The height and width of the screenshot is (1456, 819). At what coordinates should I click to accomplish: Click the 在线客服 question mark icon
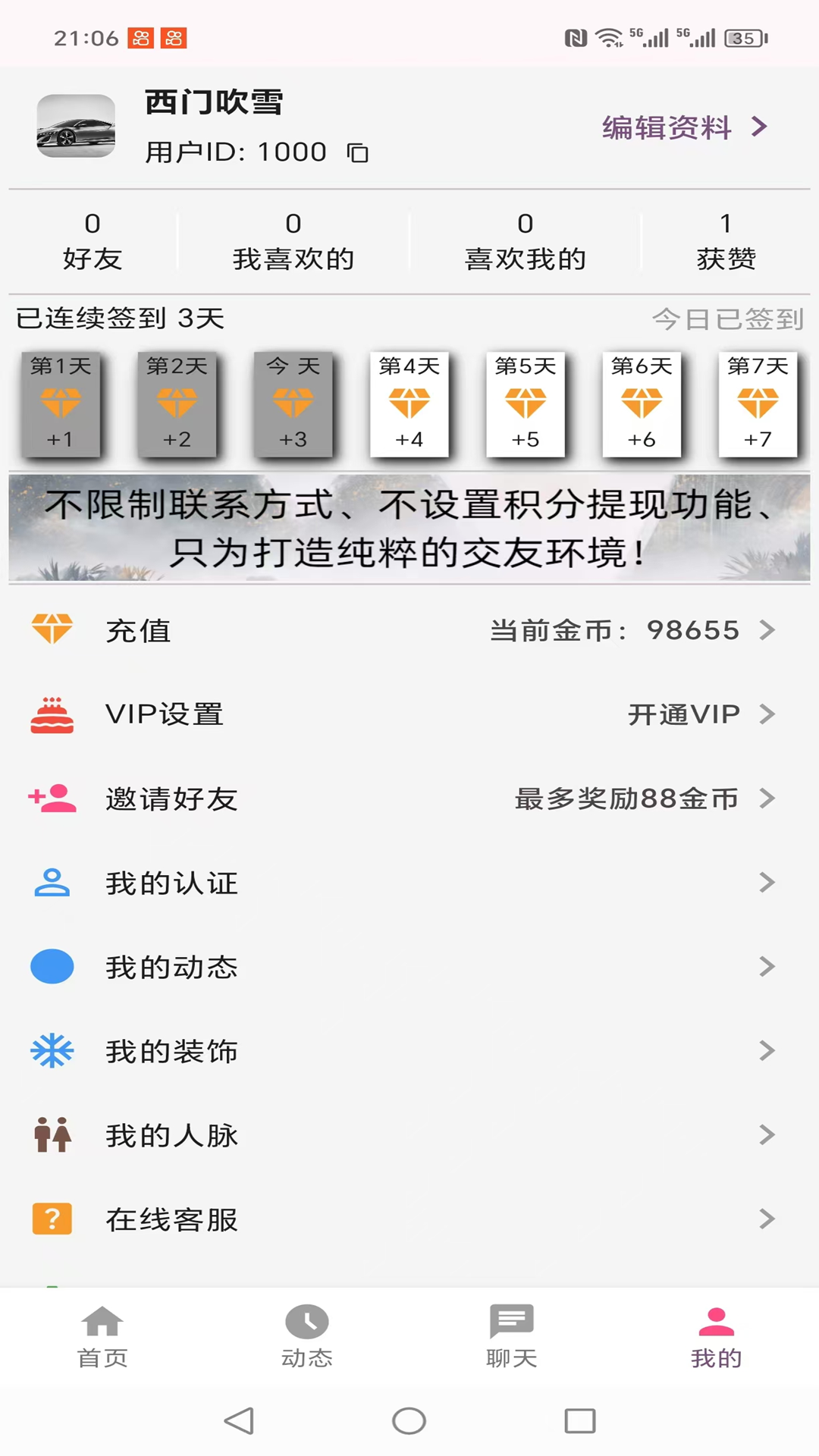[x=52, y=1219]
